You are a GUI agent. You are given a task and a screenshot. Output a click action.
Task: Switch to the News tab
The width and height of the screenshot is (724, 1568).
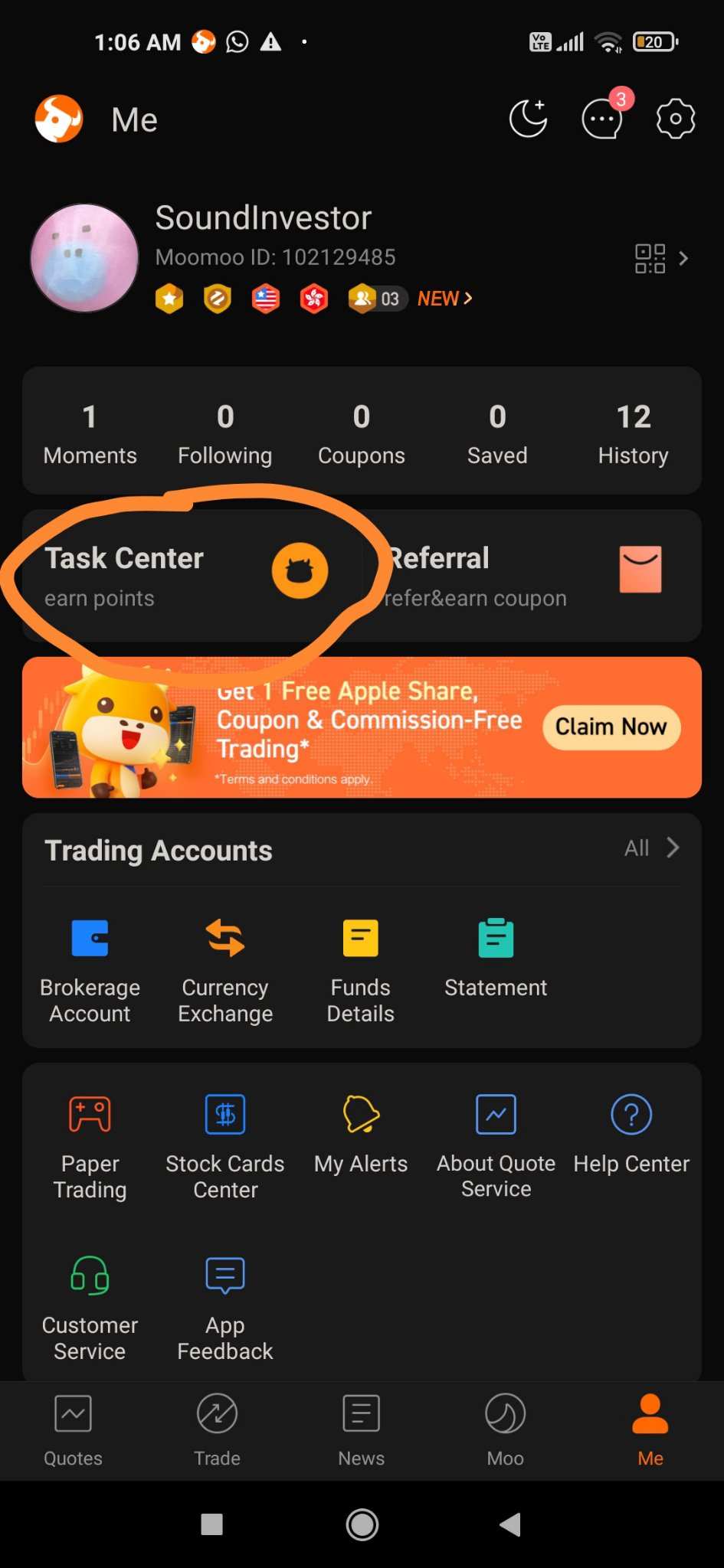[361, 1430]
